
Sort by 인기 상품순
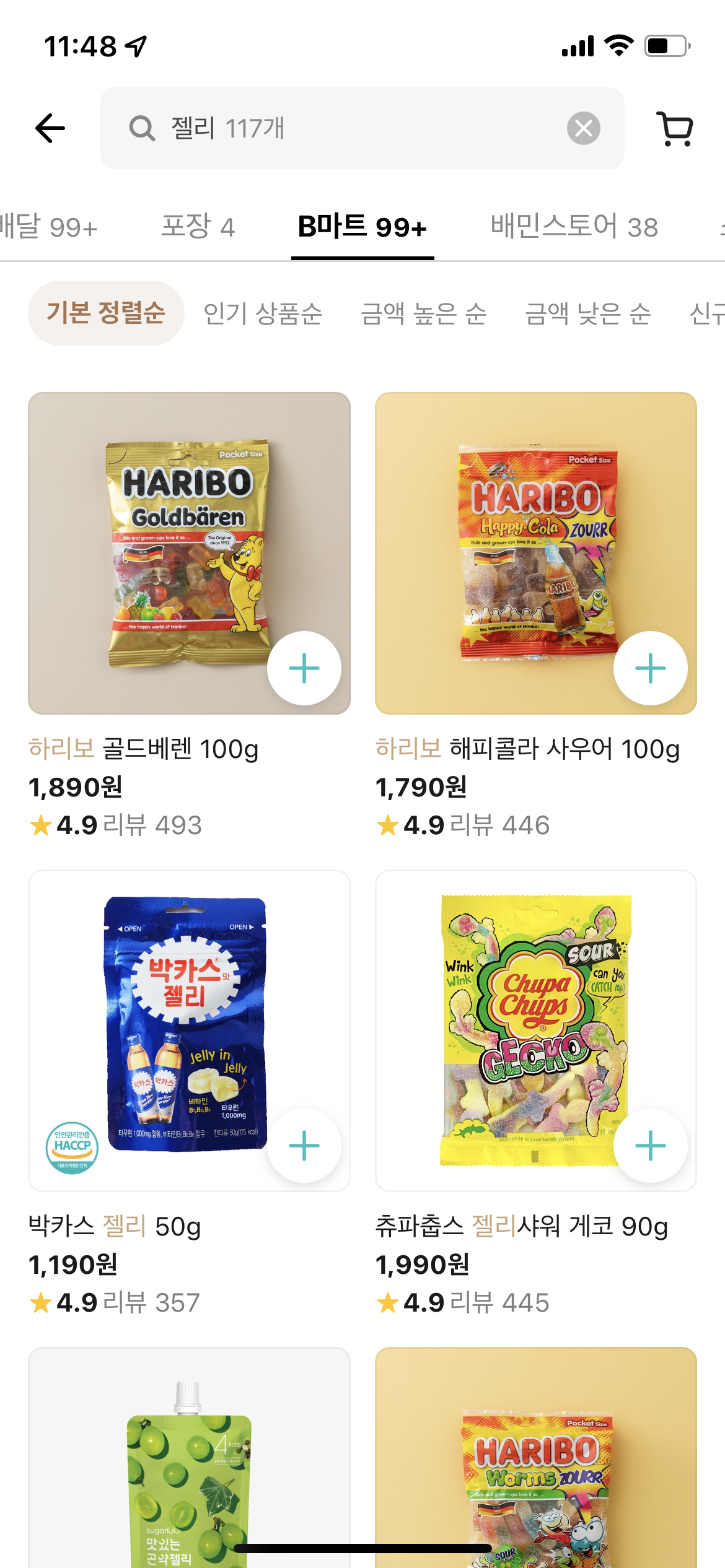coord(263,313)
